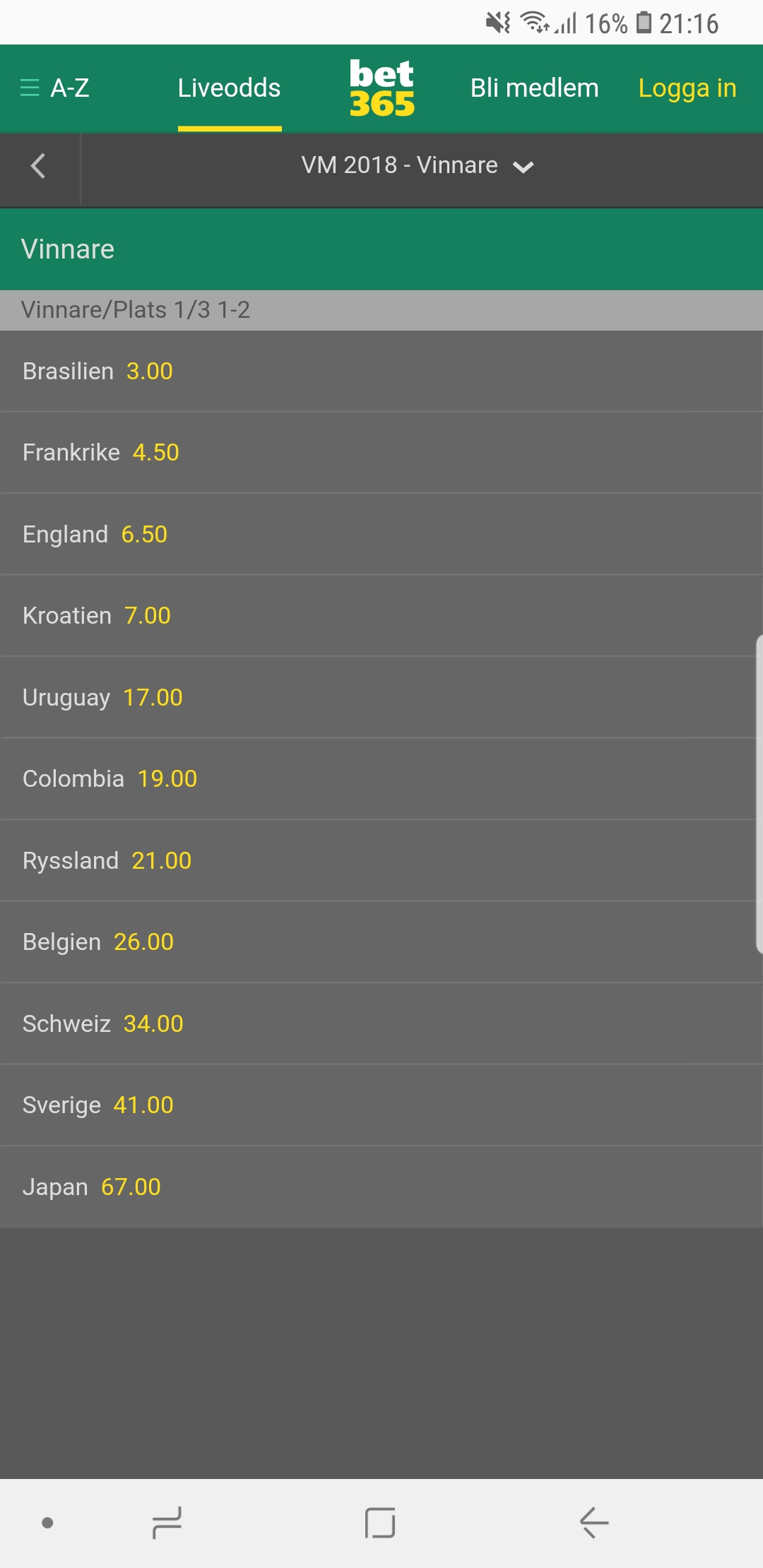
Task: Select Brasilien at odds 3.00
Action: [381, 372]
